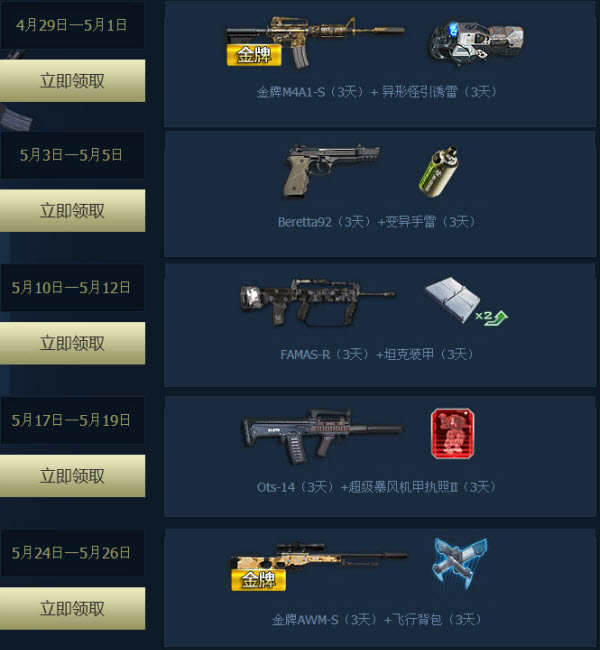Screen dimensions: 600x650
Task: Claim the 4月29日—5月1日 reward
Action: coord(72,81)
